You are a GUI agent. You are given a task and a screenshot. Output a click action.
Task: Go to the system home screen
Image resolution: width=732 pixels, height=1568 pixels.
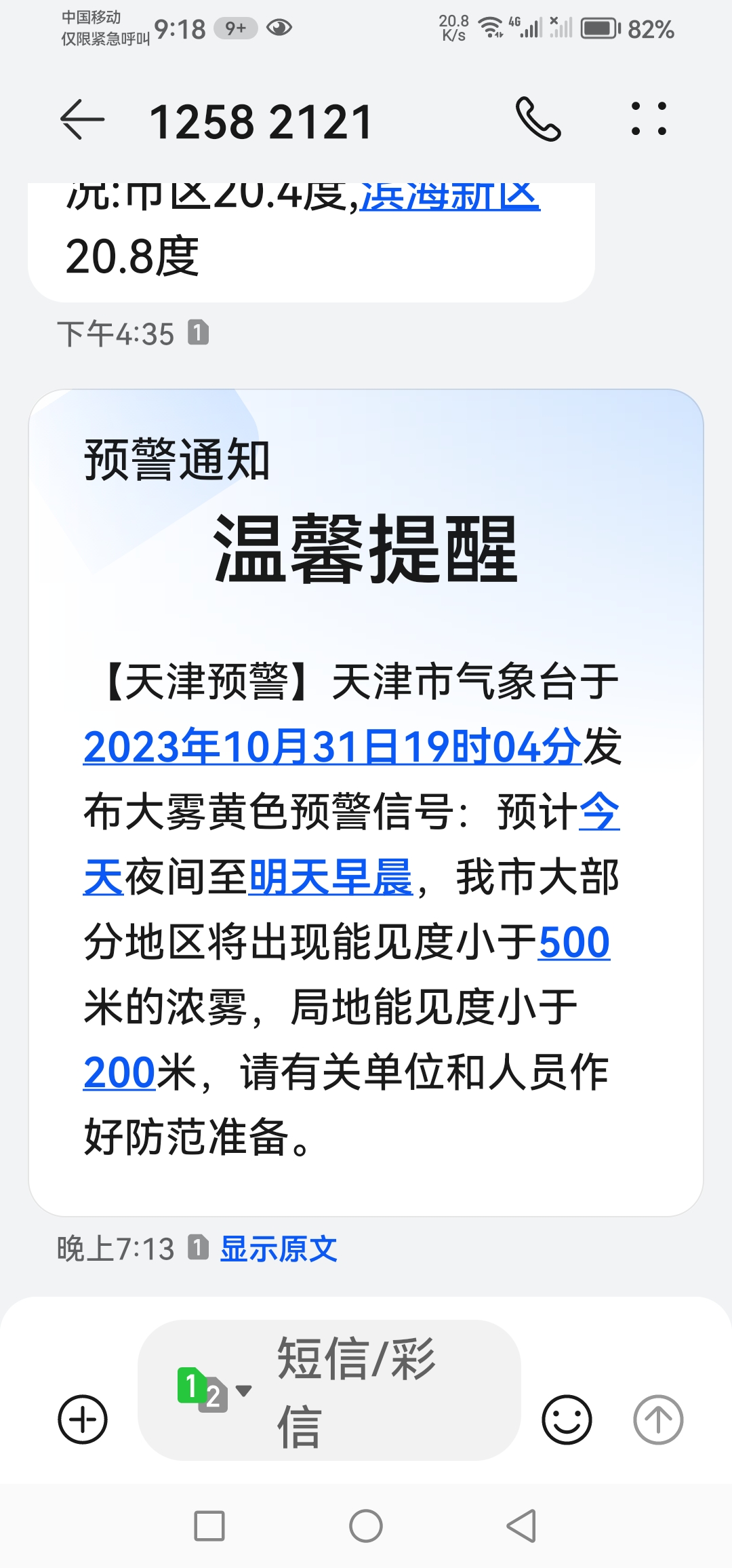tap(366, 1526)
